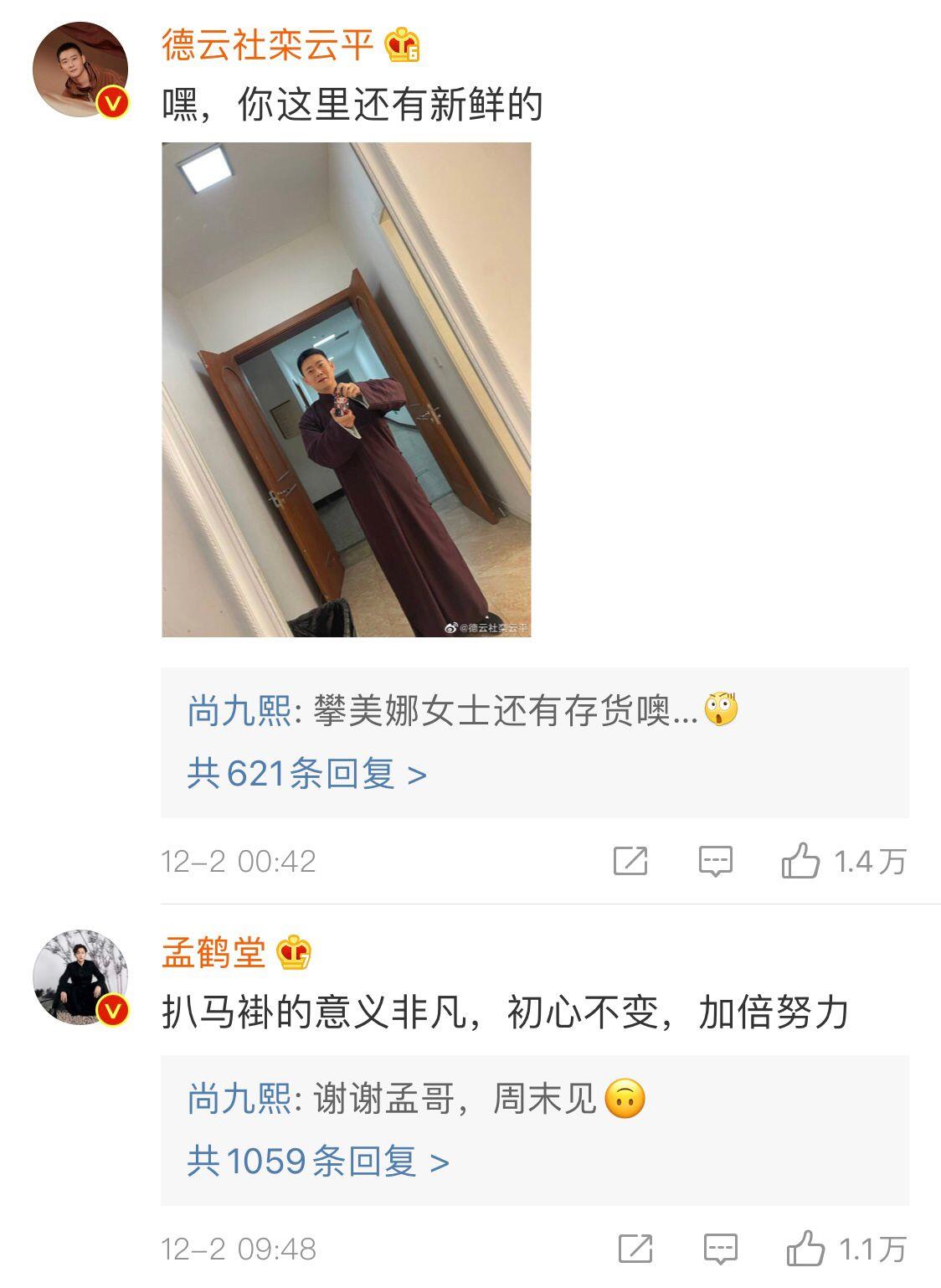View the photo in 德云社栾云平's comment
Viewport: 941px width, 1288px height.
point(346,389)
